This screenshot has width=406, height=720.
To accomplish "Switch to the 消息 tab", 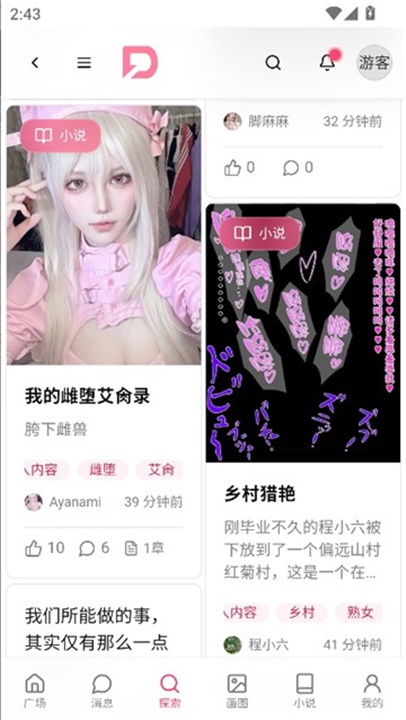I will click(102, 690).
